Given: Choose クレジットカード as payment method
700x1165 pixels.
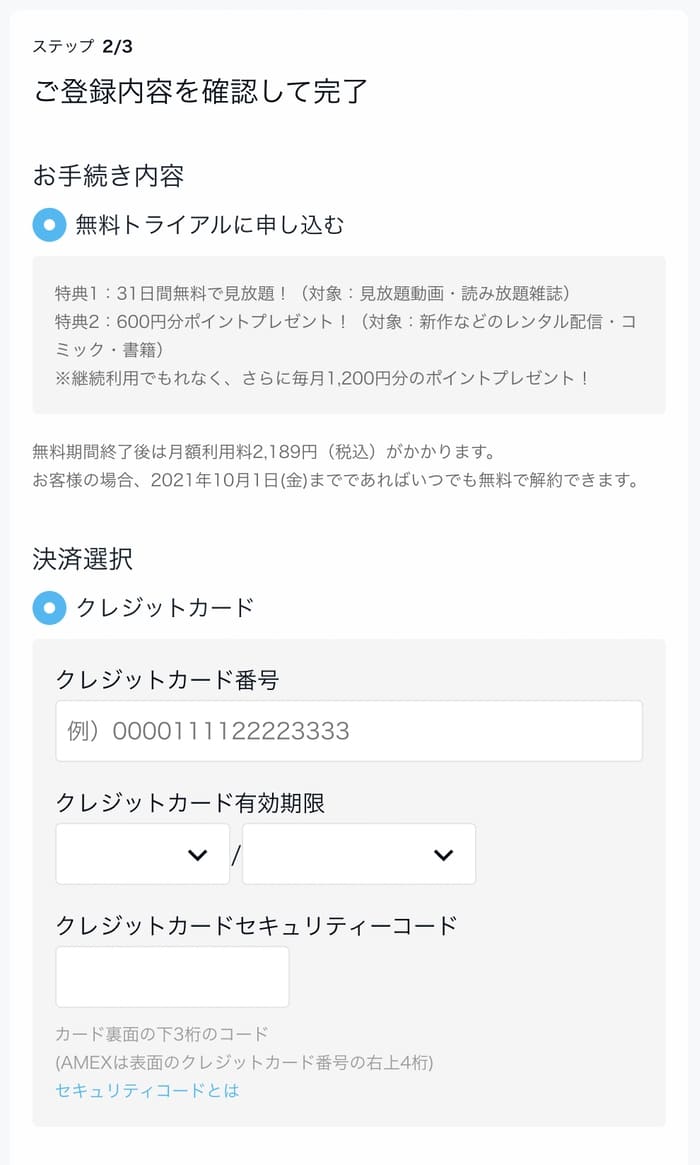Looking at the screenshot, I should (49, 607).
